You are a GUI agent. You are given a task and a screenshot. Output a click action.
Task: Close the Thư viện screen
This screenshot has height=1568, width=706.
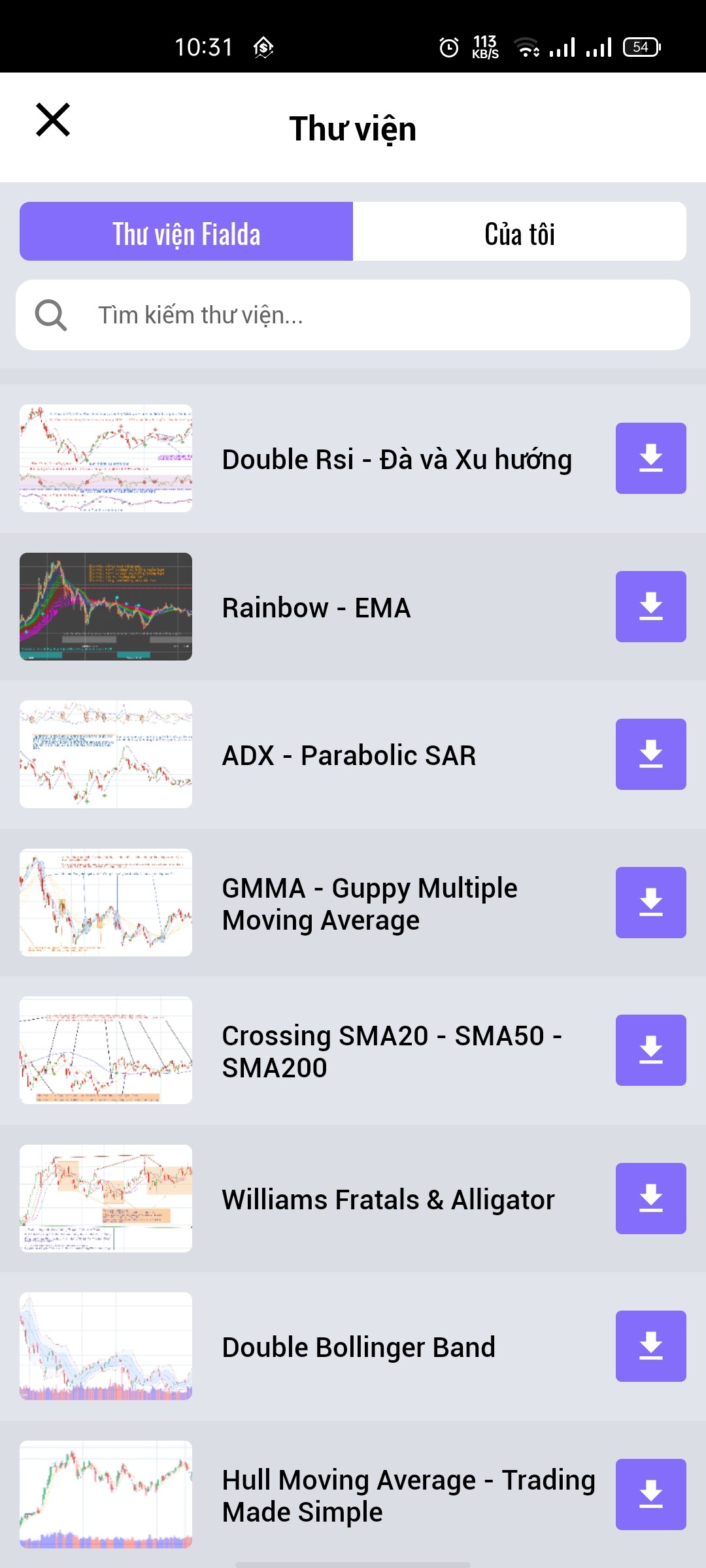(53, 120)
